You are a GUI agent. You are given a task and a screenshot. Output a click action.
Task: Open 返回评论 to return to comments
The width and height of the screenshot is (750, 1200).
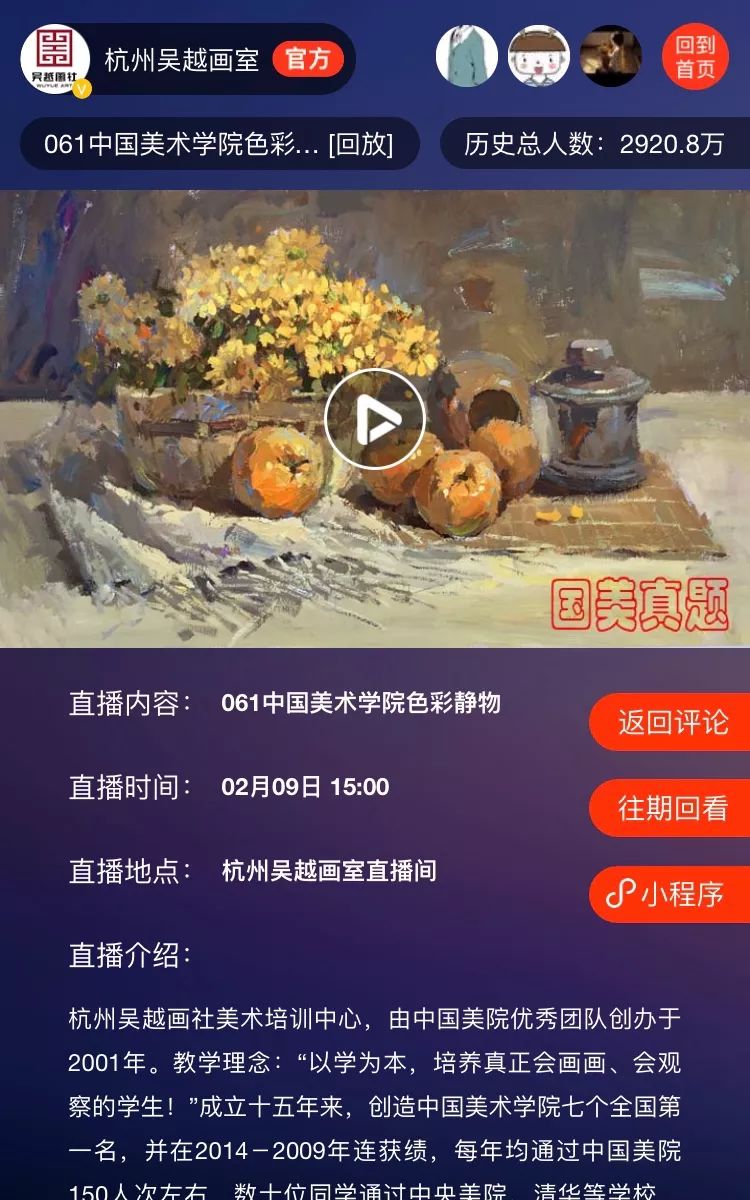[x=672, y=722]
